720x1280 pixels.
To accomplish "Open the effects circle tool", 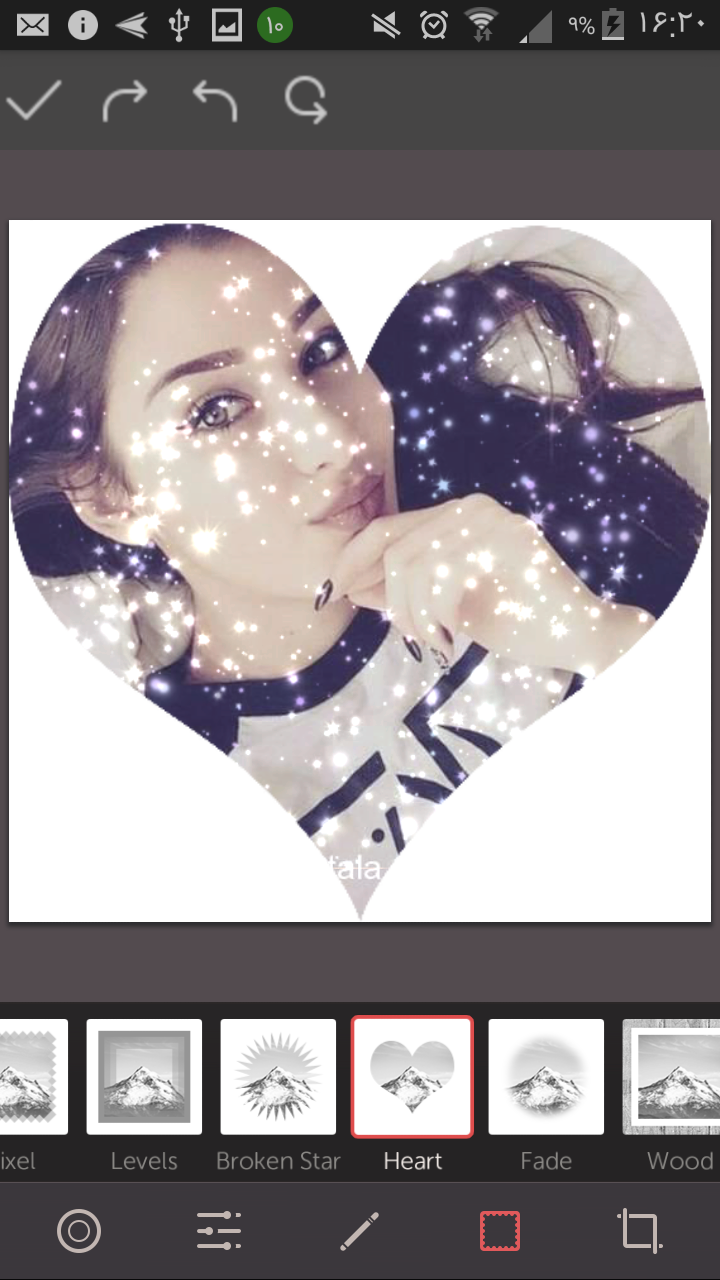I will 79,1231.
